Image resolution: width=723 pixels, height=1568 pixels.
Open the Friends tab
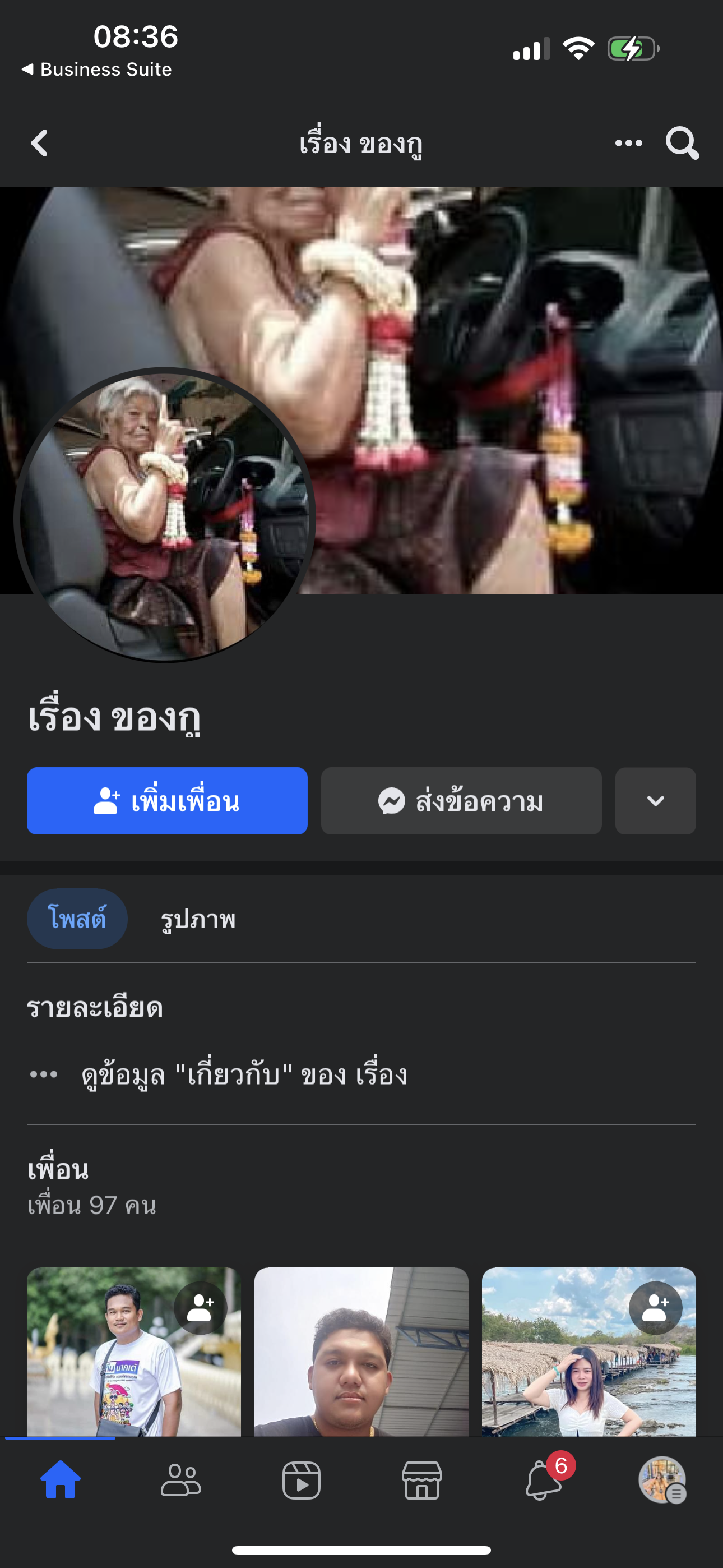180,1481
